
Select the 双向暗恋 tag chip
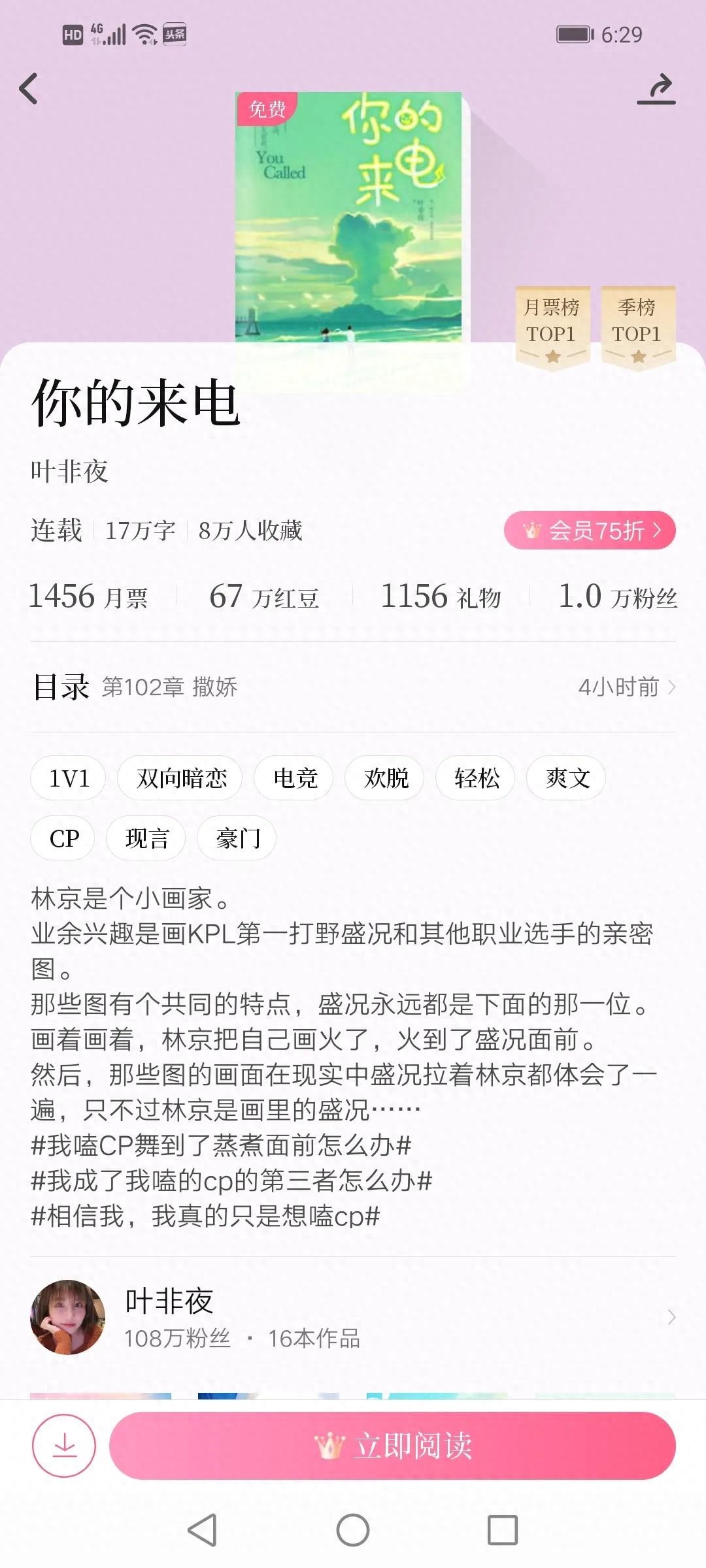(x=180, y=778)
